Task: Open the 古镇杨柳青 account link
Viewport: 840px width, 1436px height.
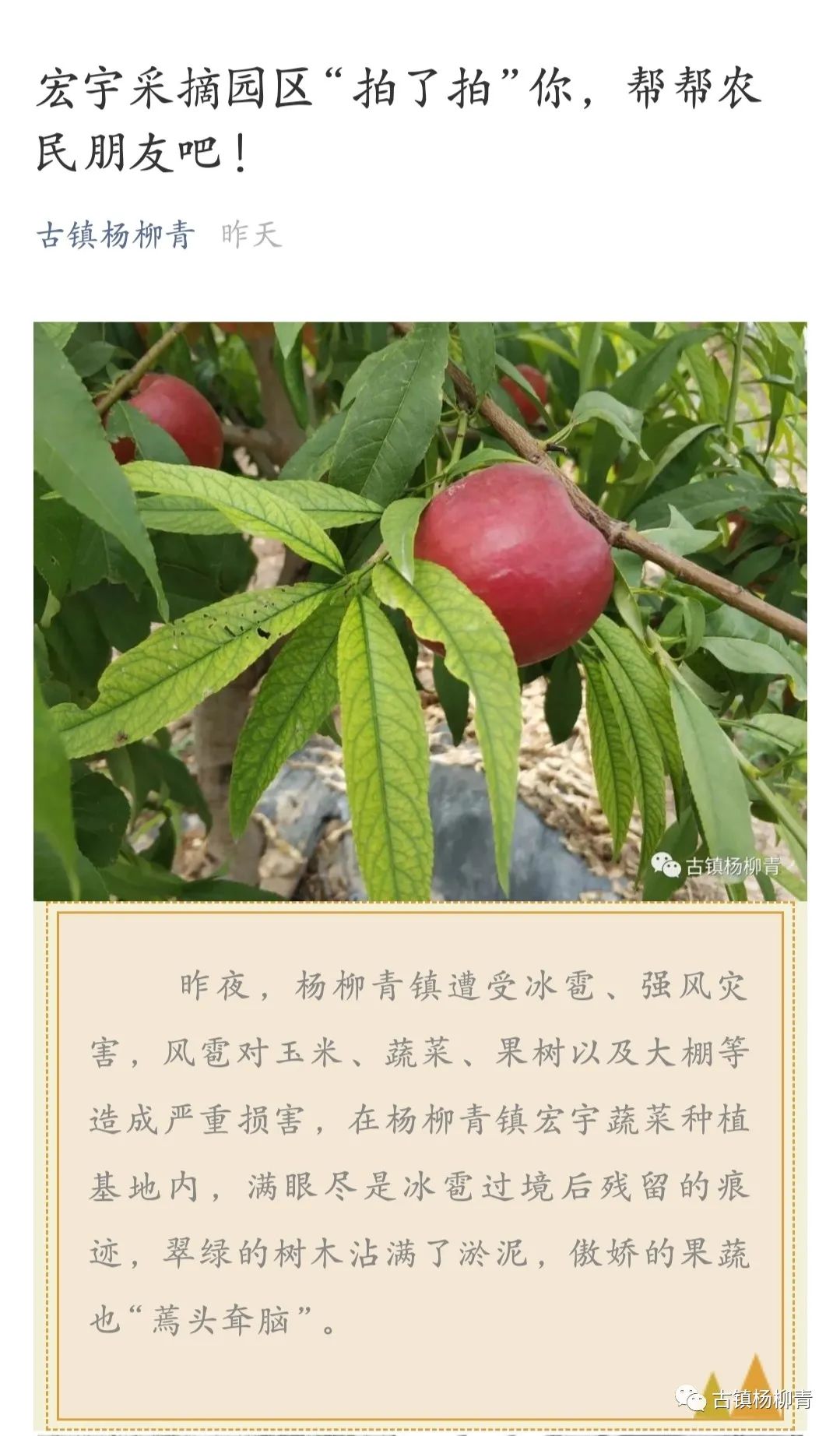Action: tap(115, 234)
